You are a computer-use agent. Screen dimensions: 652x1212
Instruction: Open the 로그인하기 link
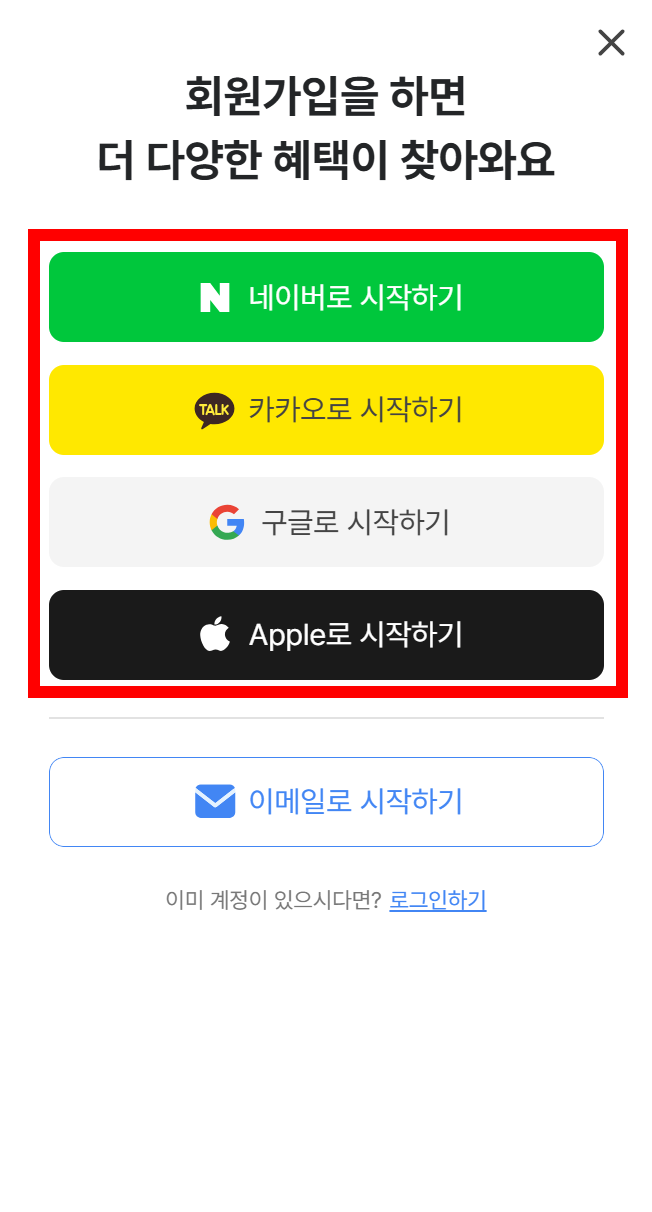pos(437,900)
